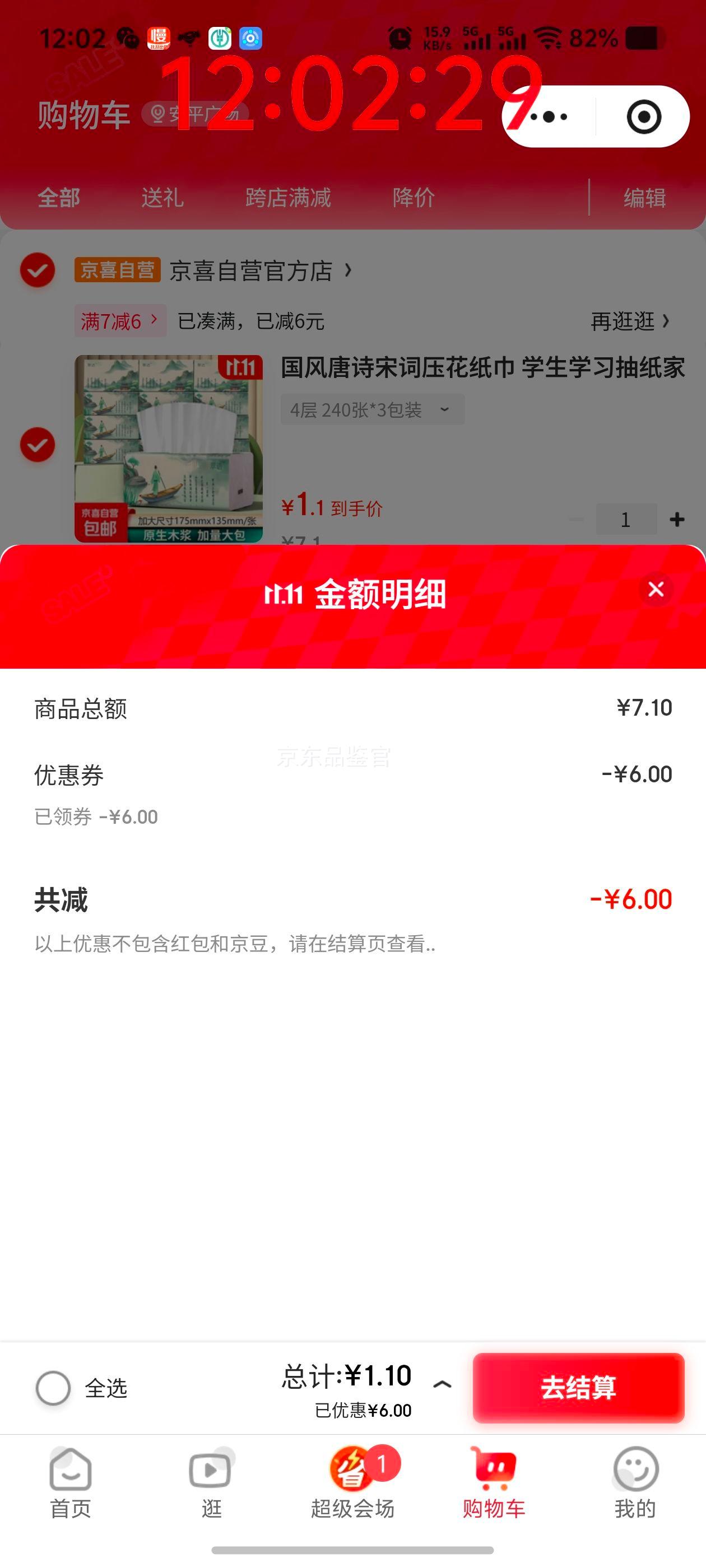706x1568 pixels.
Task: Open the 超级会场 tab
Action: [352, 1483]
